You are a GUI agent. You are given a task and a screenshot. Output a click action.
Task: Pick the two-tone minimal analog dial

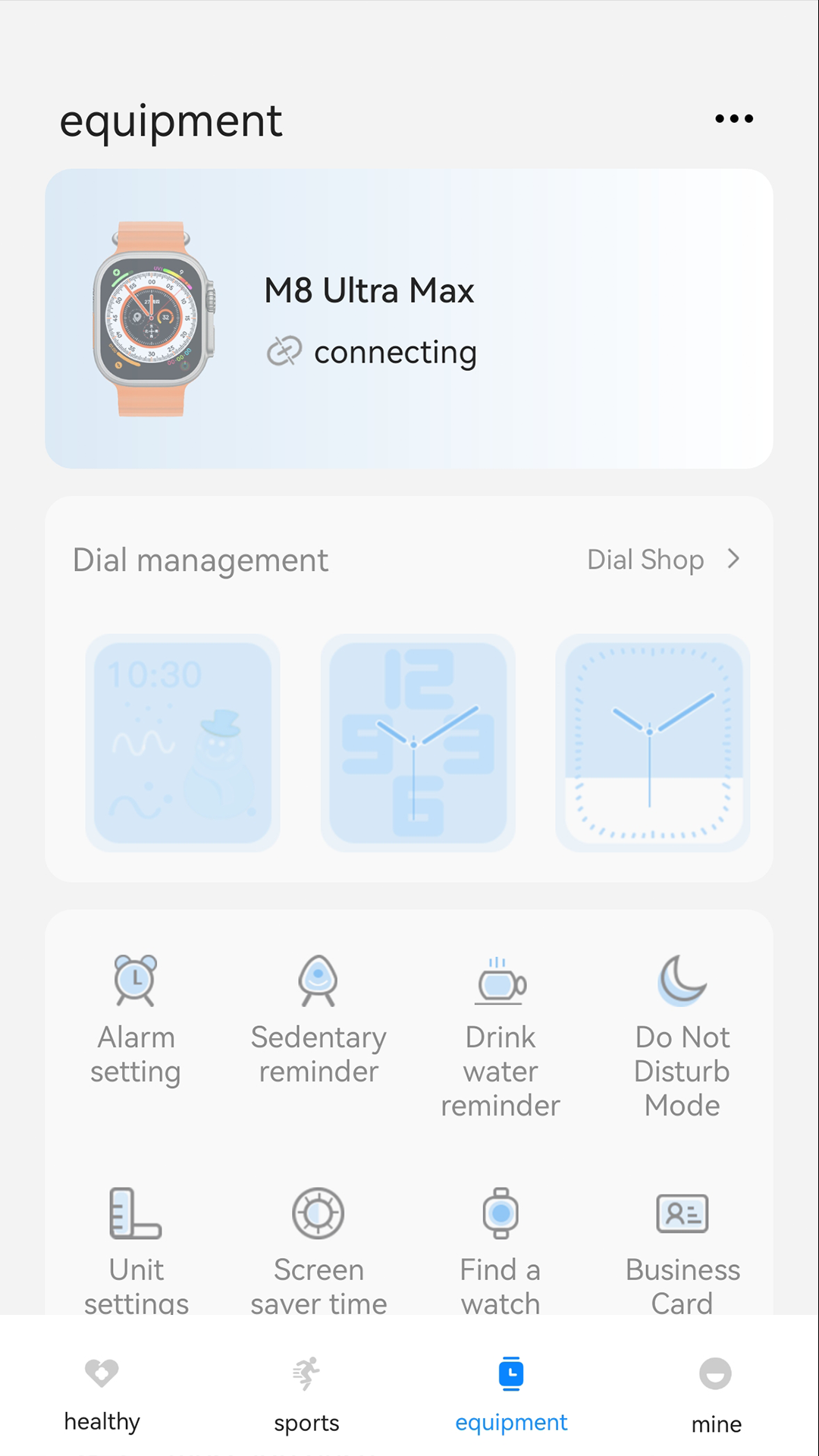coord(653,742)
